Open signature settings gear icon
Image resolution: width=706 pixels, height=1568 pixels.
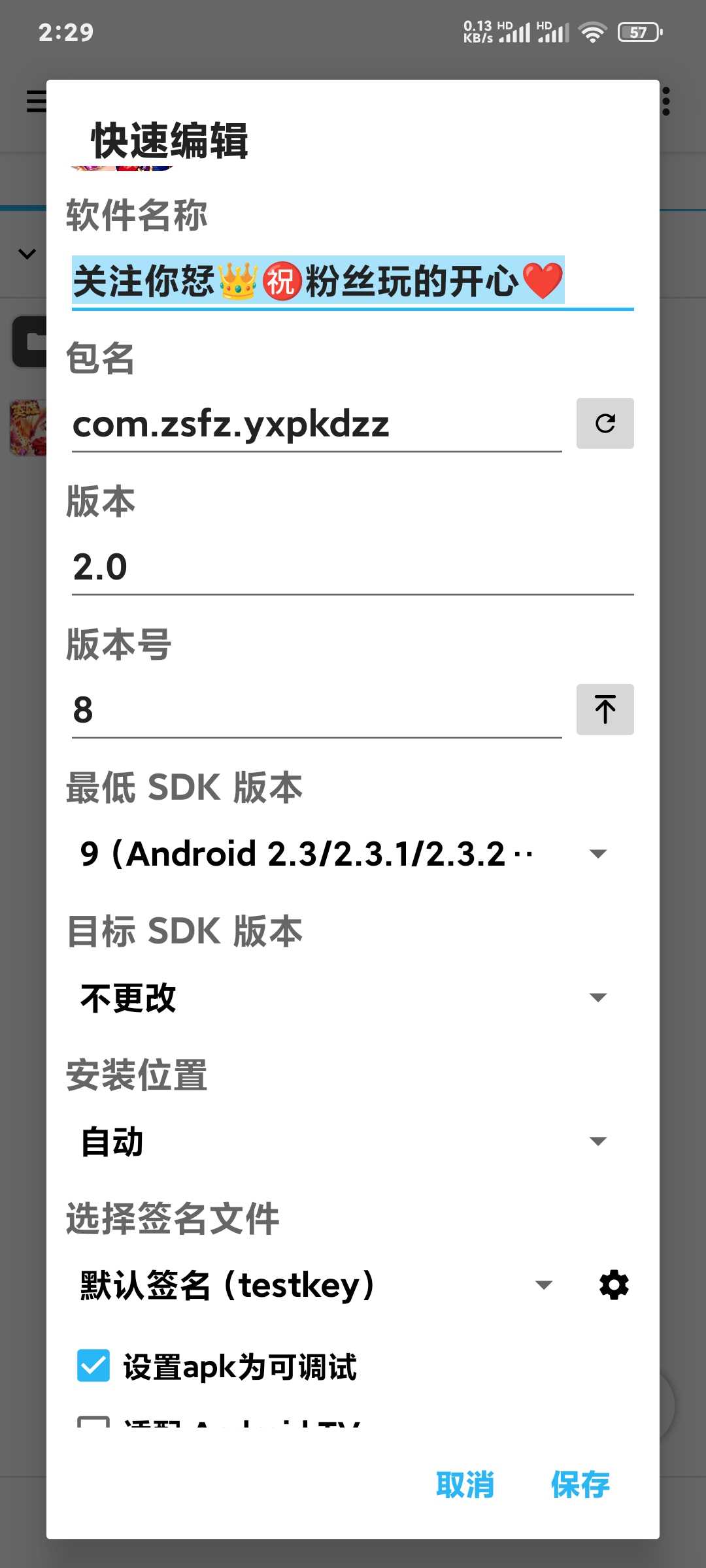point(614,1285)
